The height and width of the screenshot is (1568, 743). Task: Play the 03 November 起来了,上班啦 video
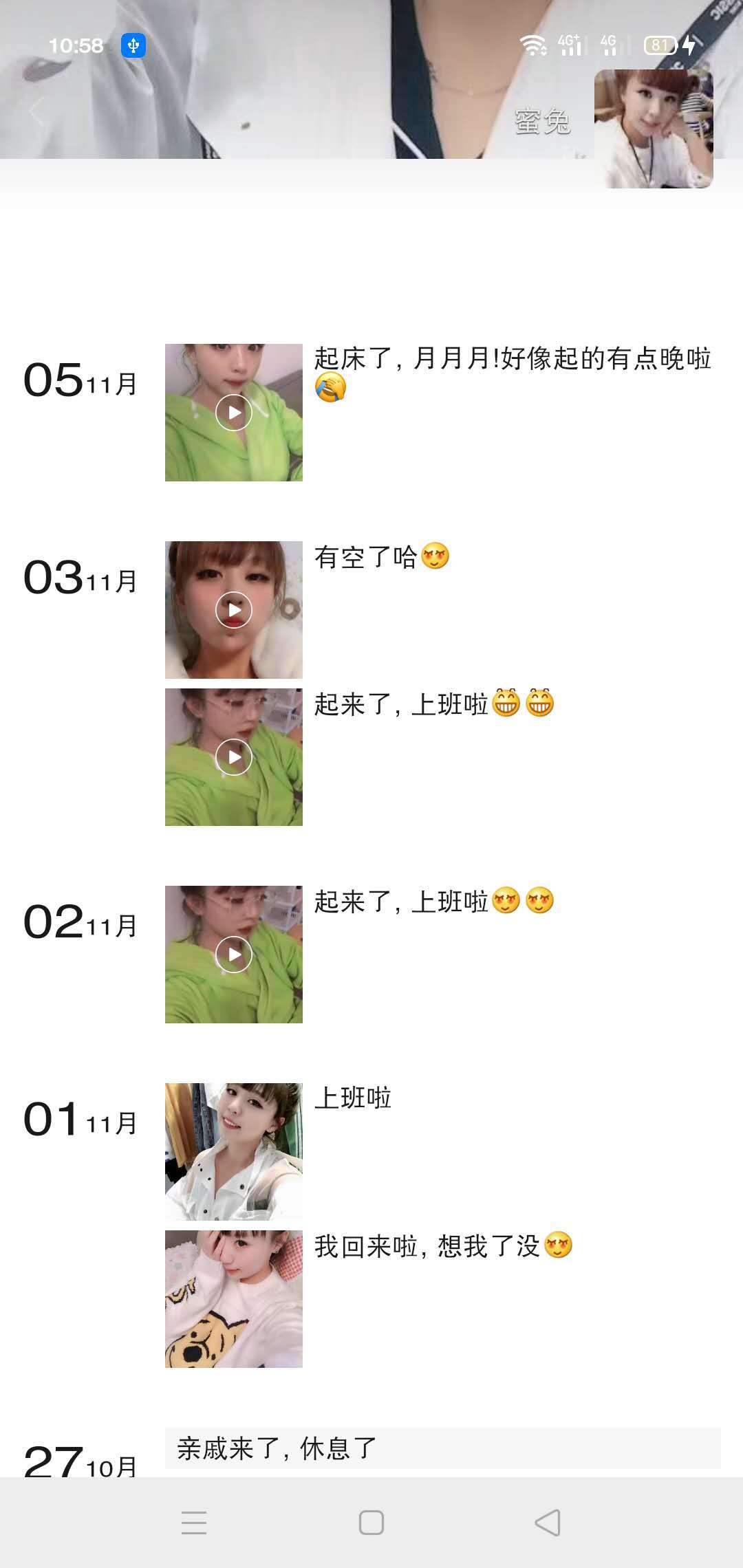point(234,757)
